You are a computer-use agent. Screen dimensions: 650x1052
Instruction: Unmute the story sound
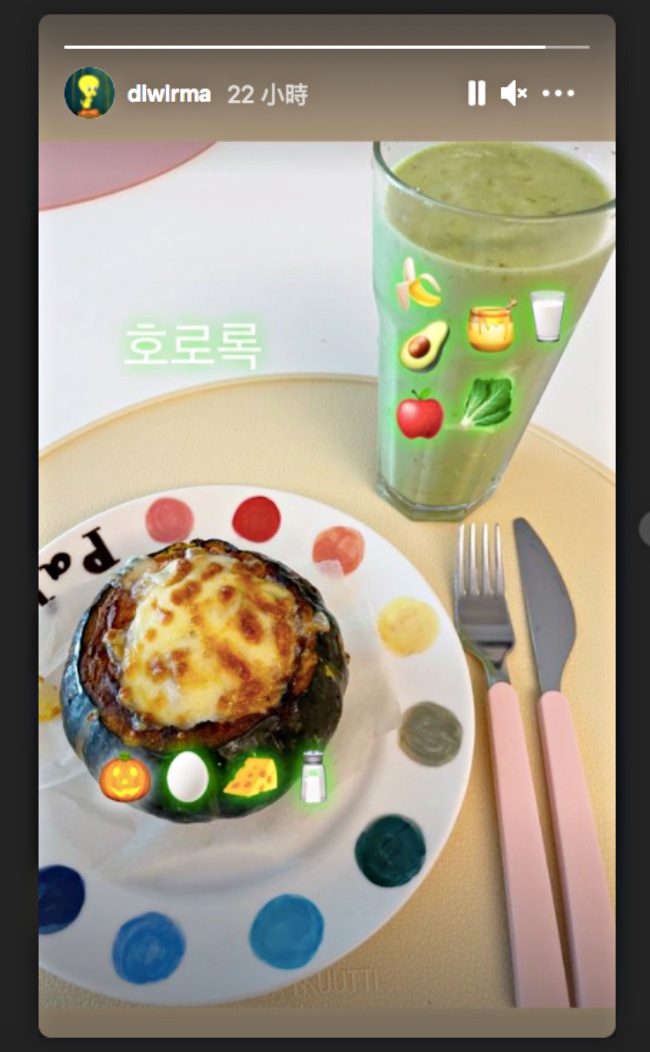pyautogui.click(x=513, y=94)
